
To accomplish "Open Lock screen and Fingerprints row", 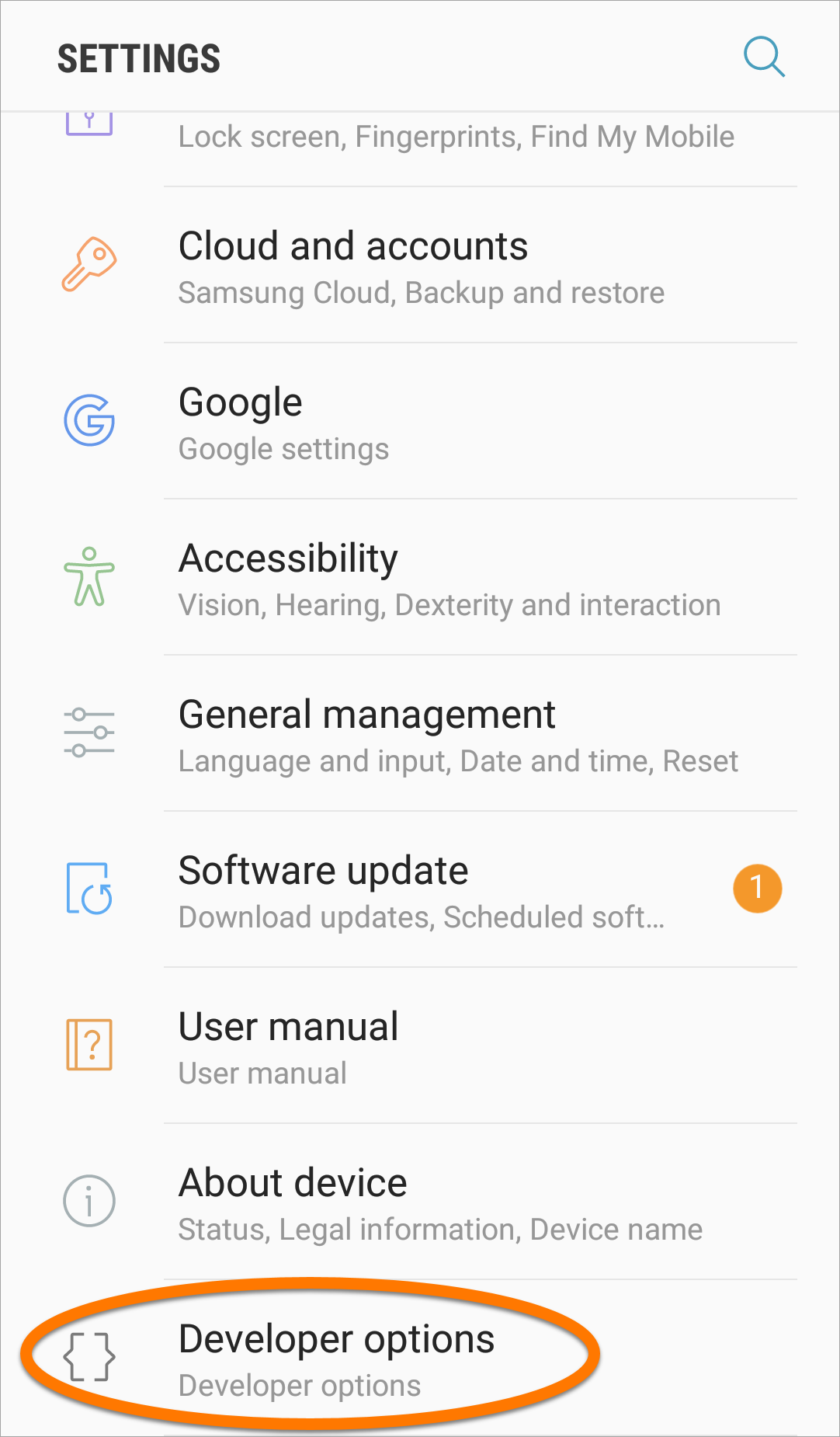I will pos(420,149).
